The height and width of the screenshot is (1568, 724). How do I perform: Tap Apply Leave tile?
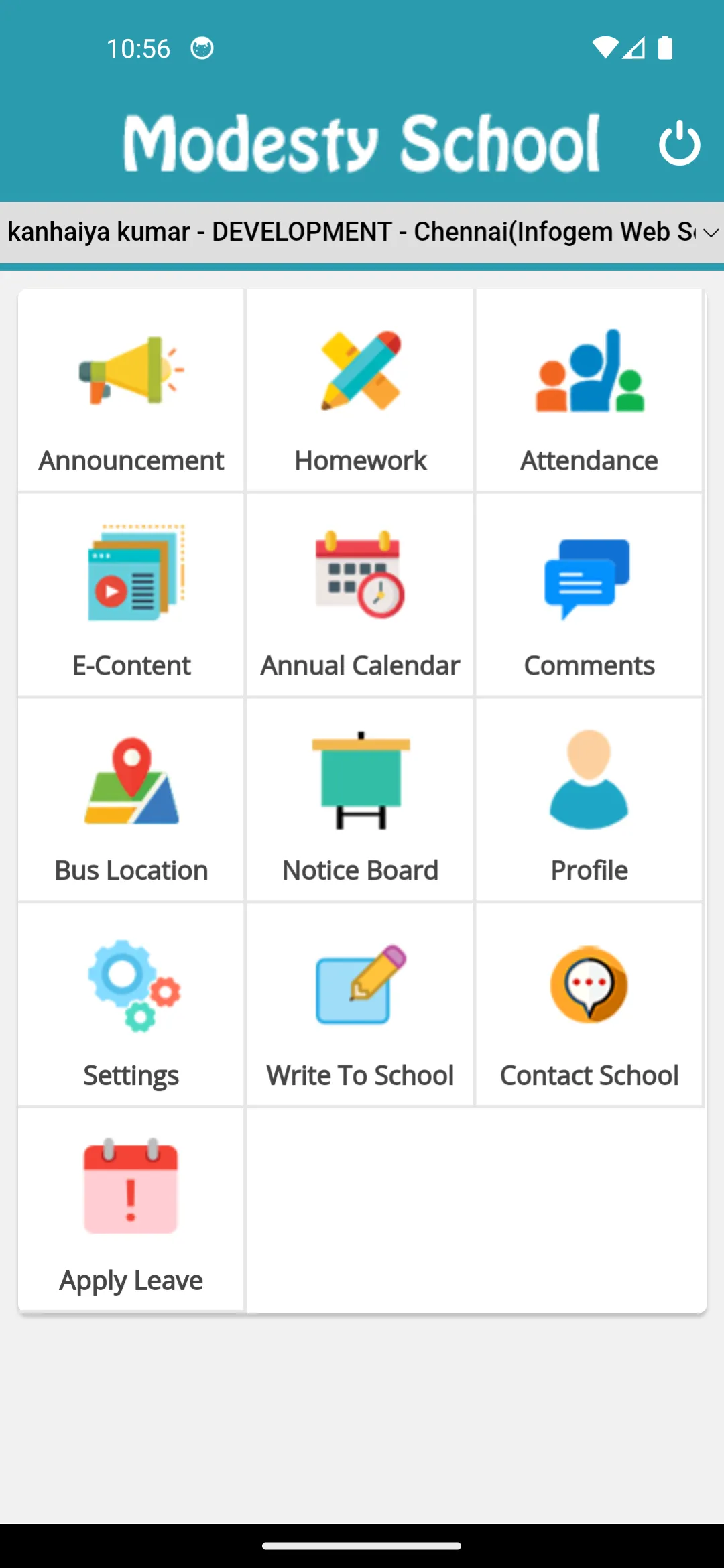point(131,1210)
